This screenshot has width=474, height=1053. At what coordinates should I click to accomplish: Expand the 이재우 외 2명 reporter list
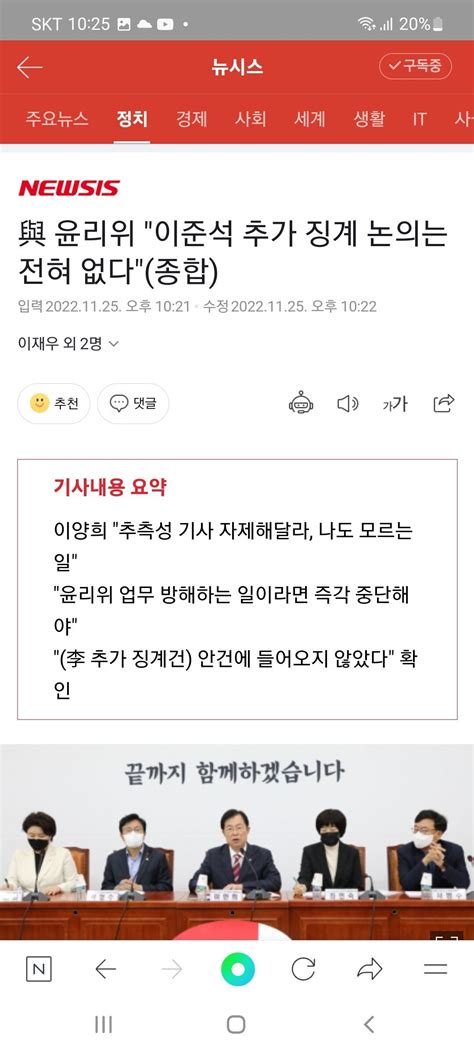tap(68, 344)
